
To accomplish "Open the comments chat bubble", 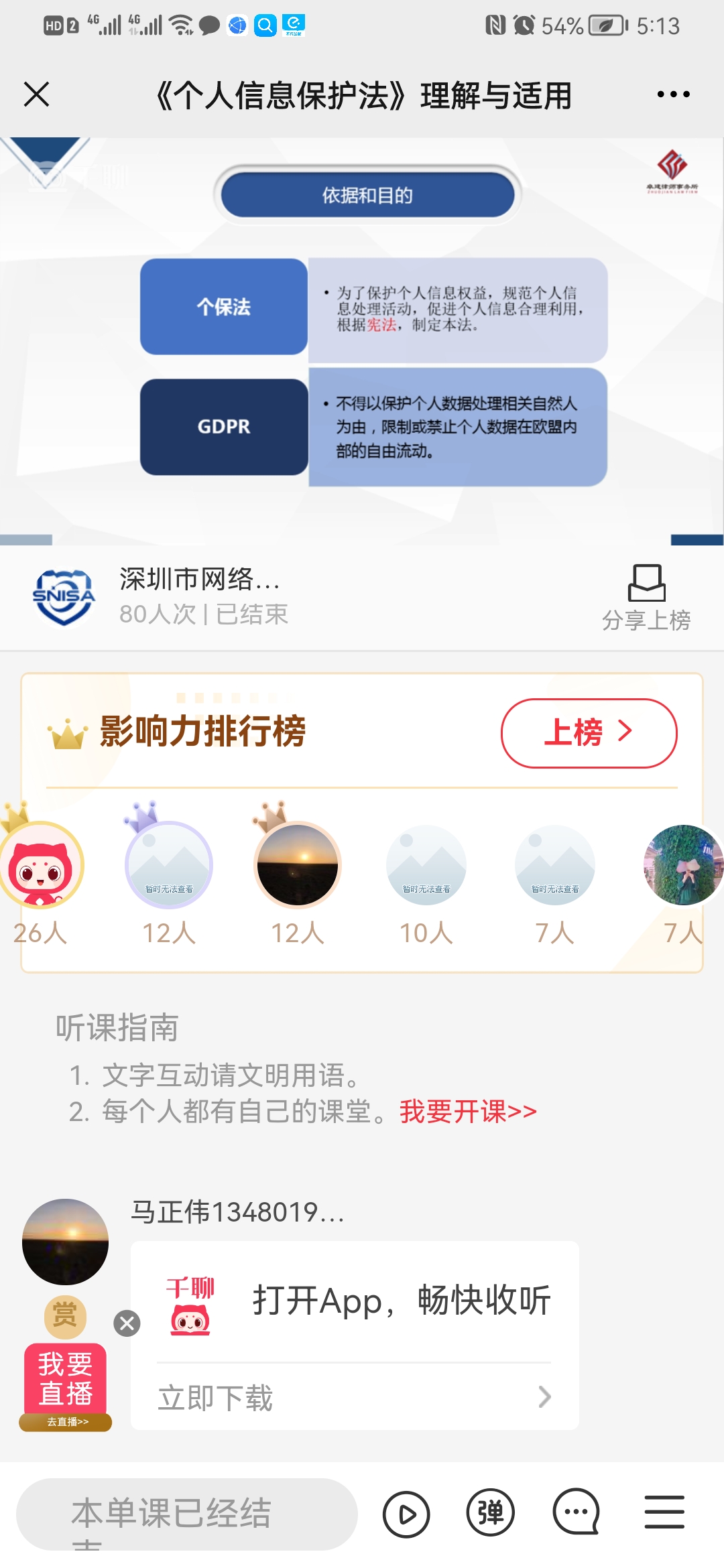I will 576,1512.
